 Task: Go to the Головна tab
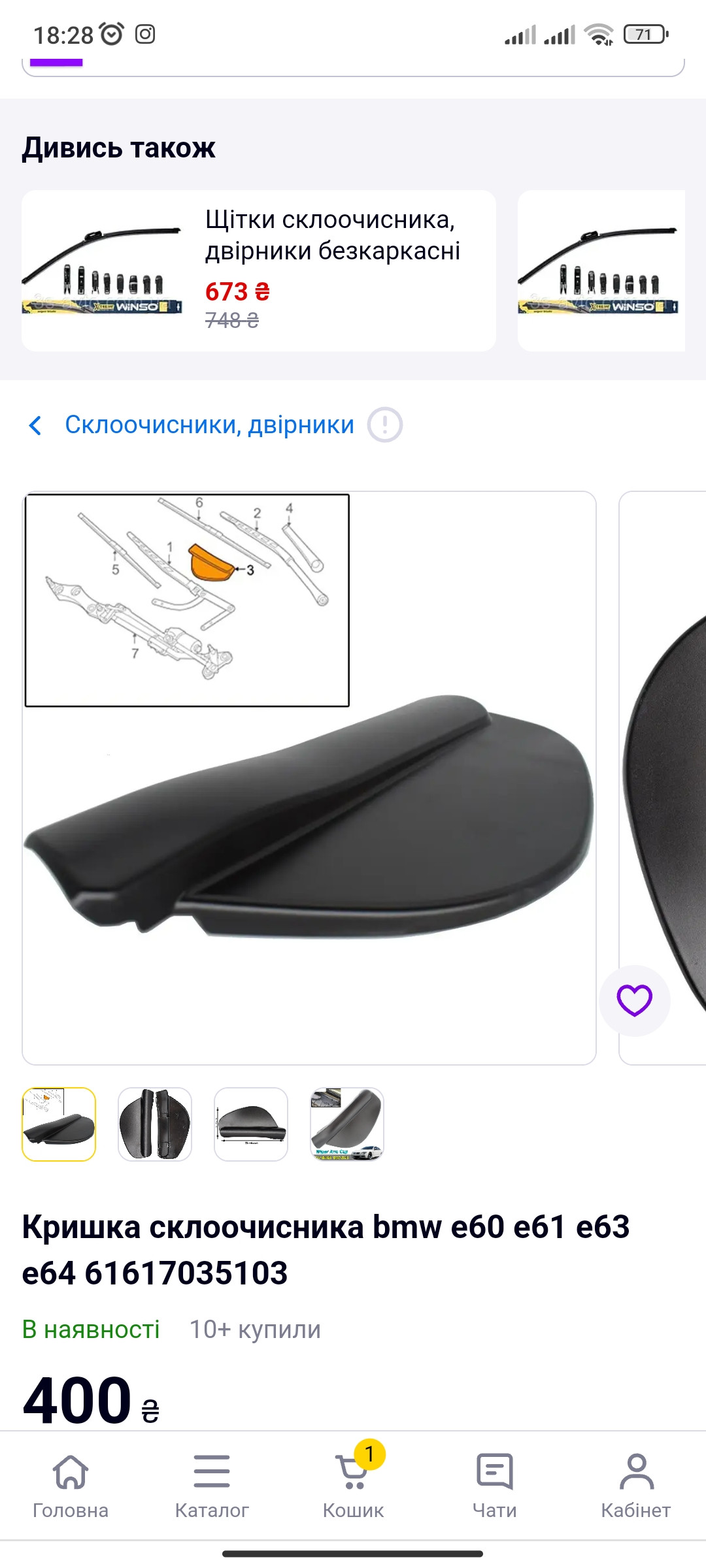71,1486
